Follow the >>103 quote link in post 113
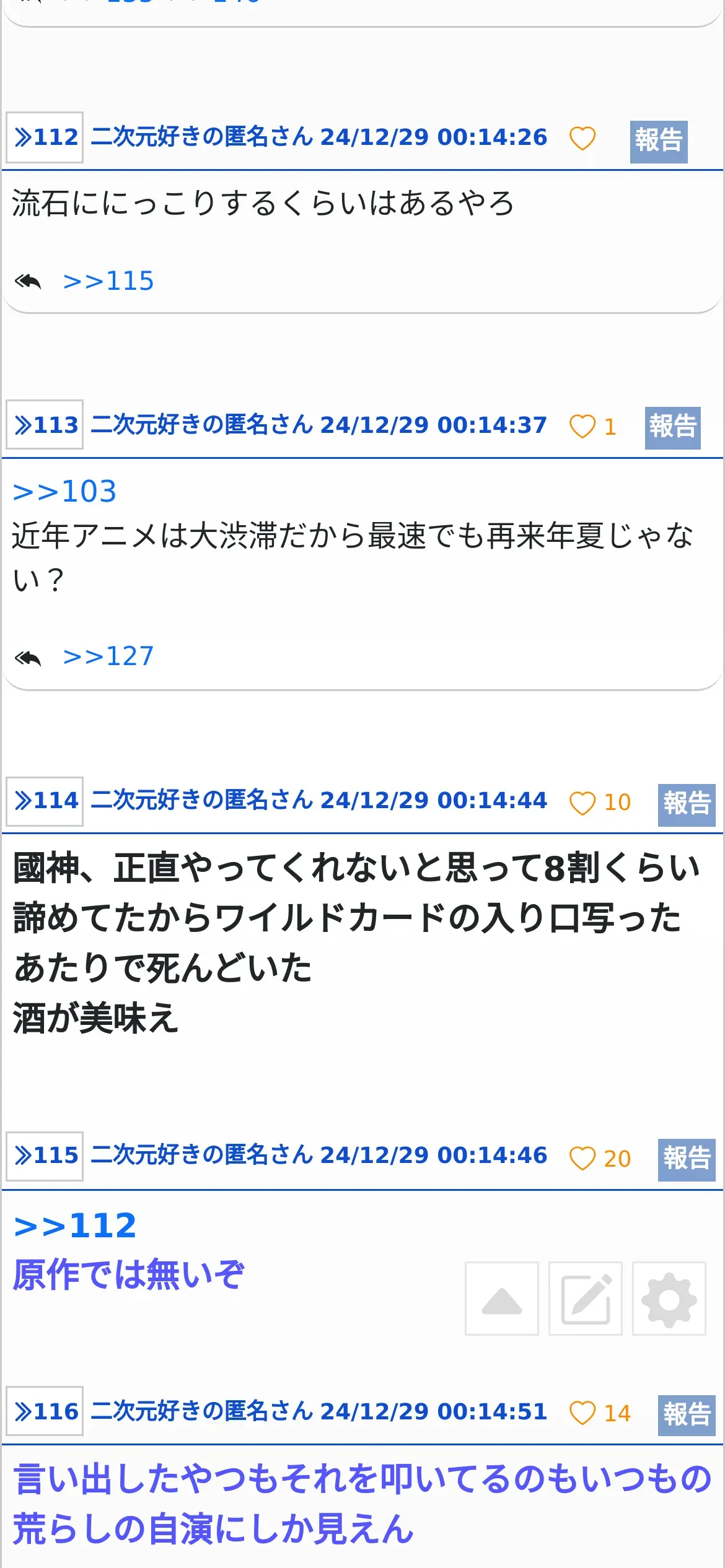 point(64,492)
